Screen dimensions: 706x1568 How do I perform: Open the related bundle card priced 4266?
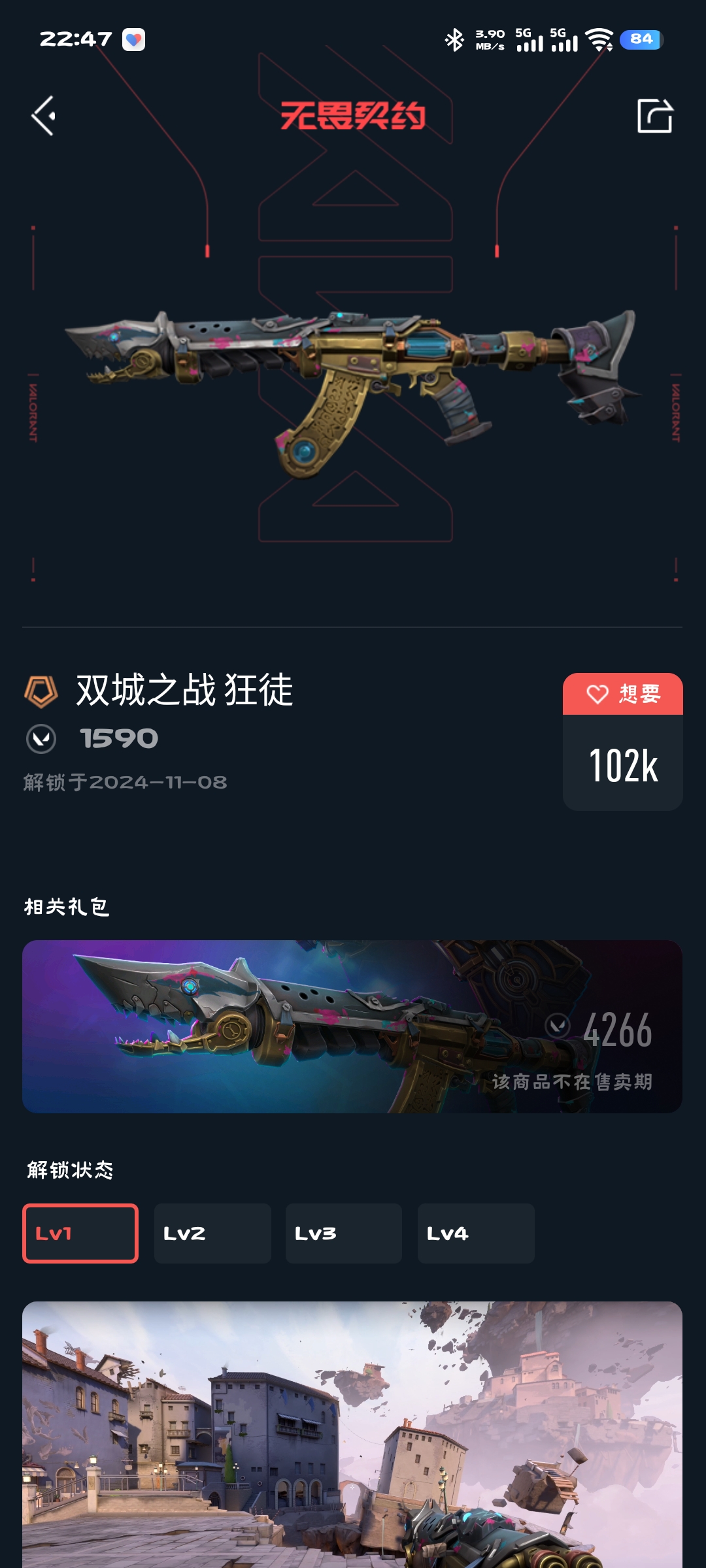pos(352,1026)
